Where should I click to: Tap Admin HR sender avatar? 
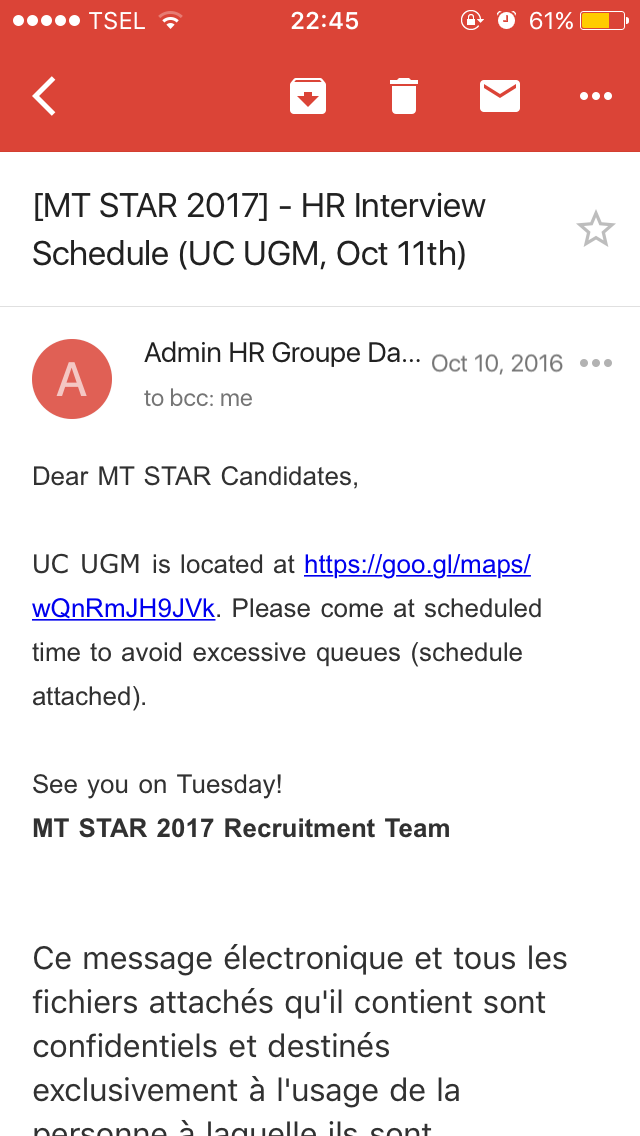click(x=72, y=379)
